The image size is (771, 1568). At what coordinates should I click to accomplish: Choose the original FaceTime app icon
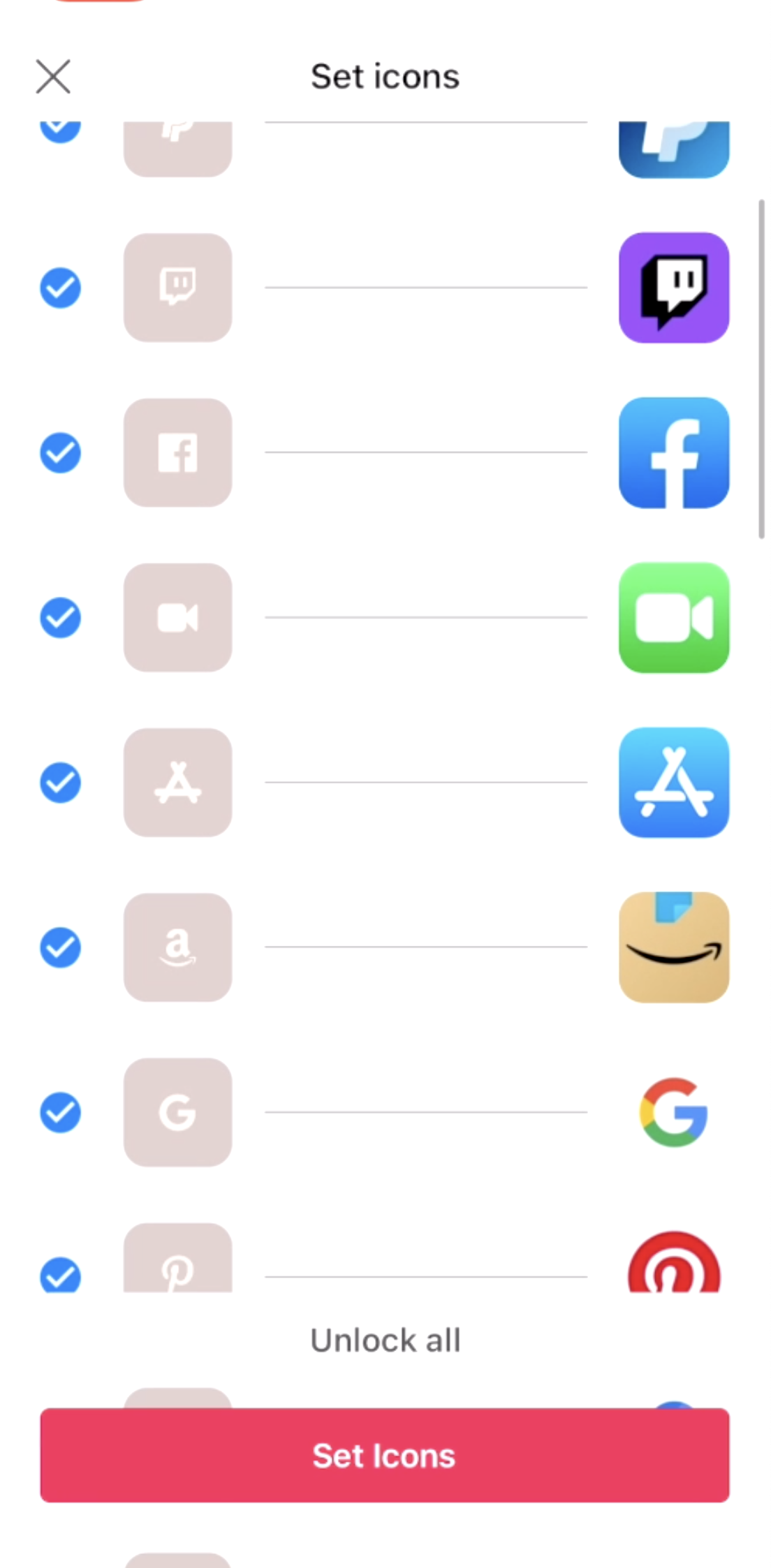(674, 618)
